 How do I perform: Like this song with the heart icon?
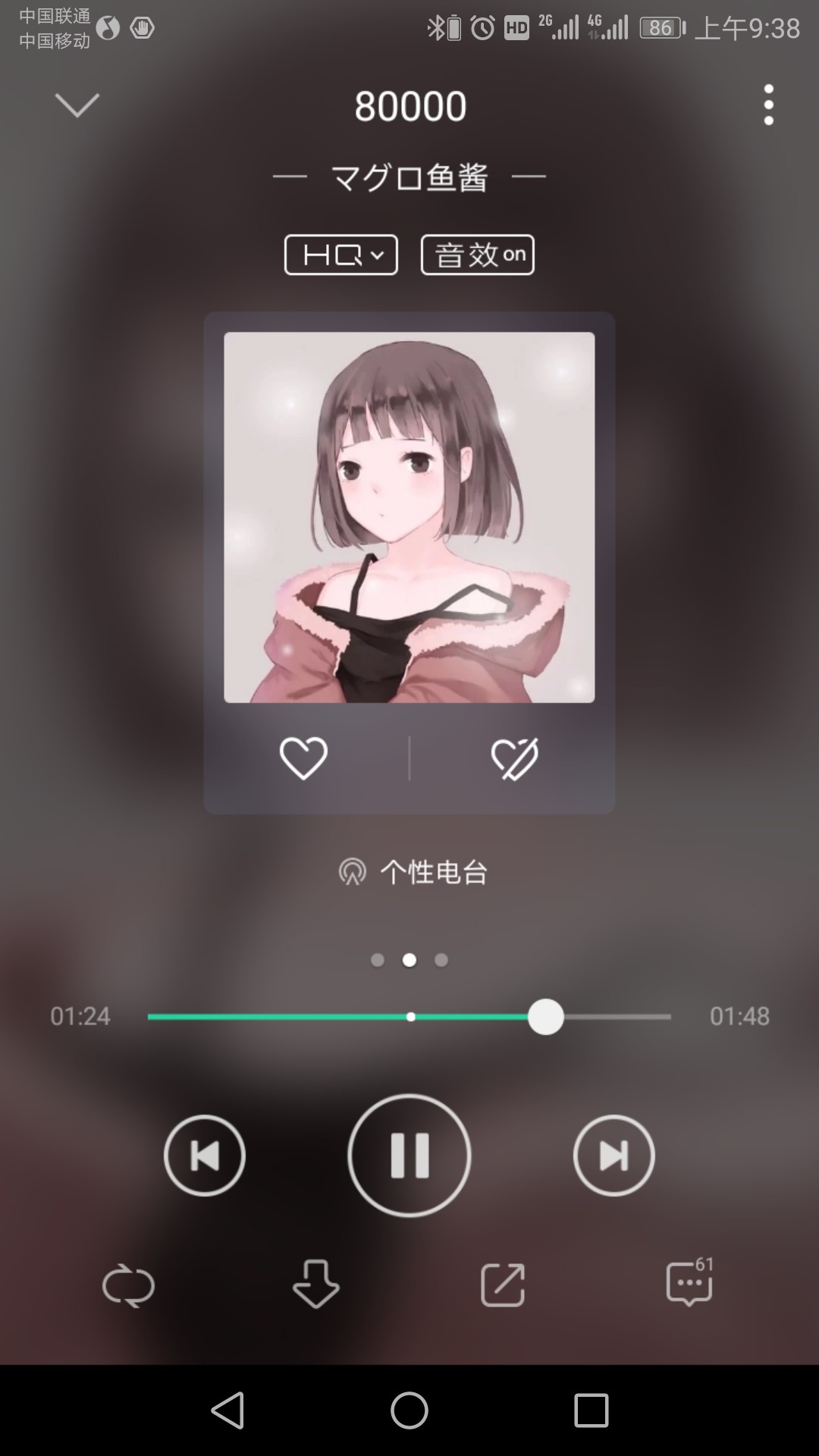[x=303, y=758]
